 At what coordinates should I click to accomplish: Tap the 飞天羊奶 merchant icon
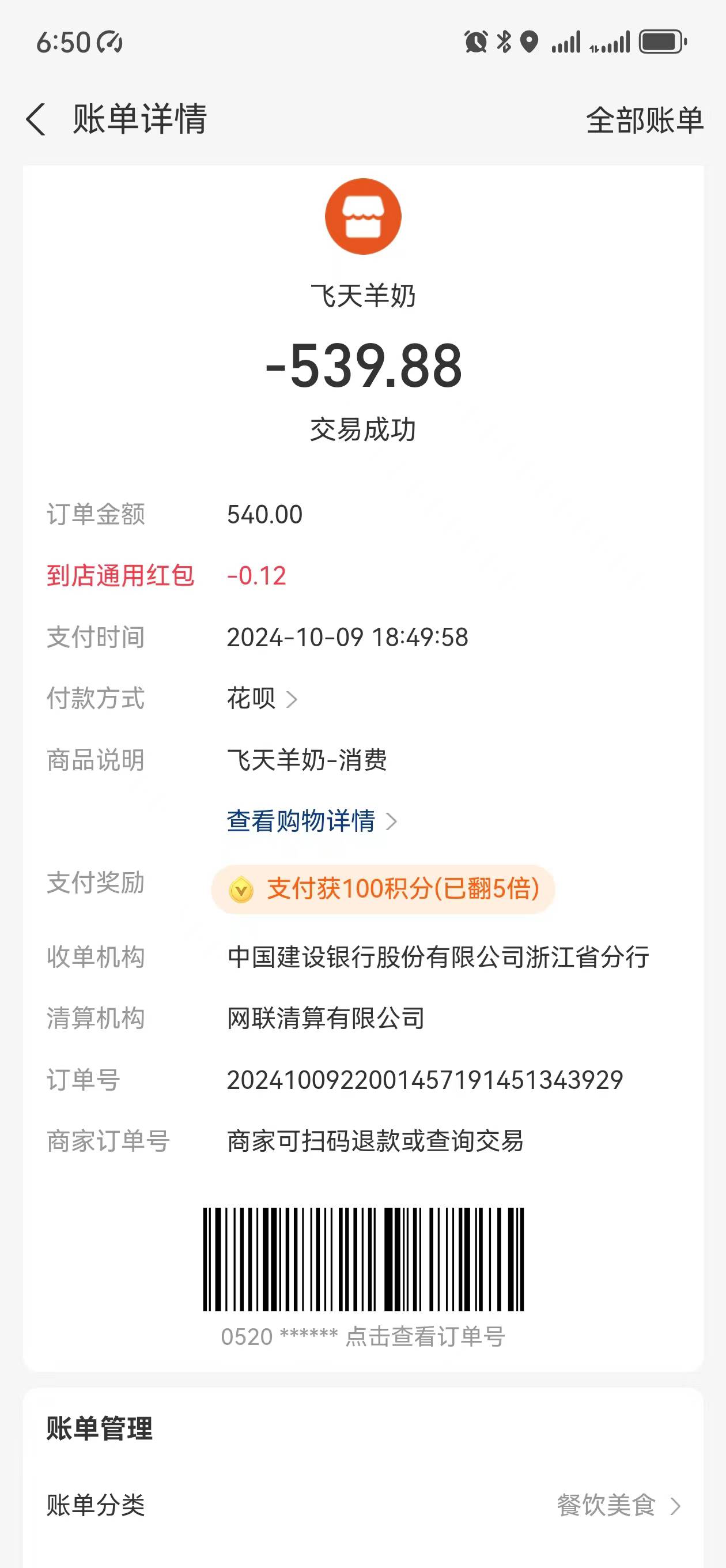[x=362, y=217]
